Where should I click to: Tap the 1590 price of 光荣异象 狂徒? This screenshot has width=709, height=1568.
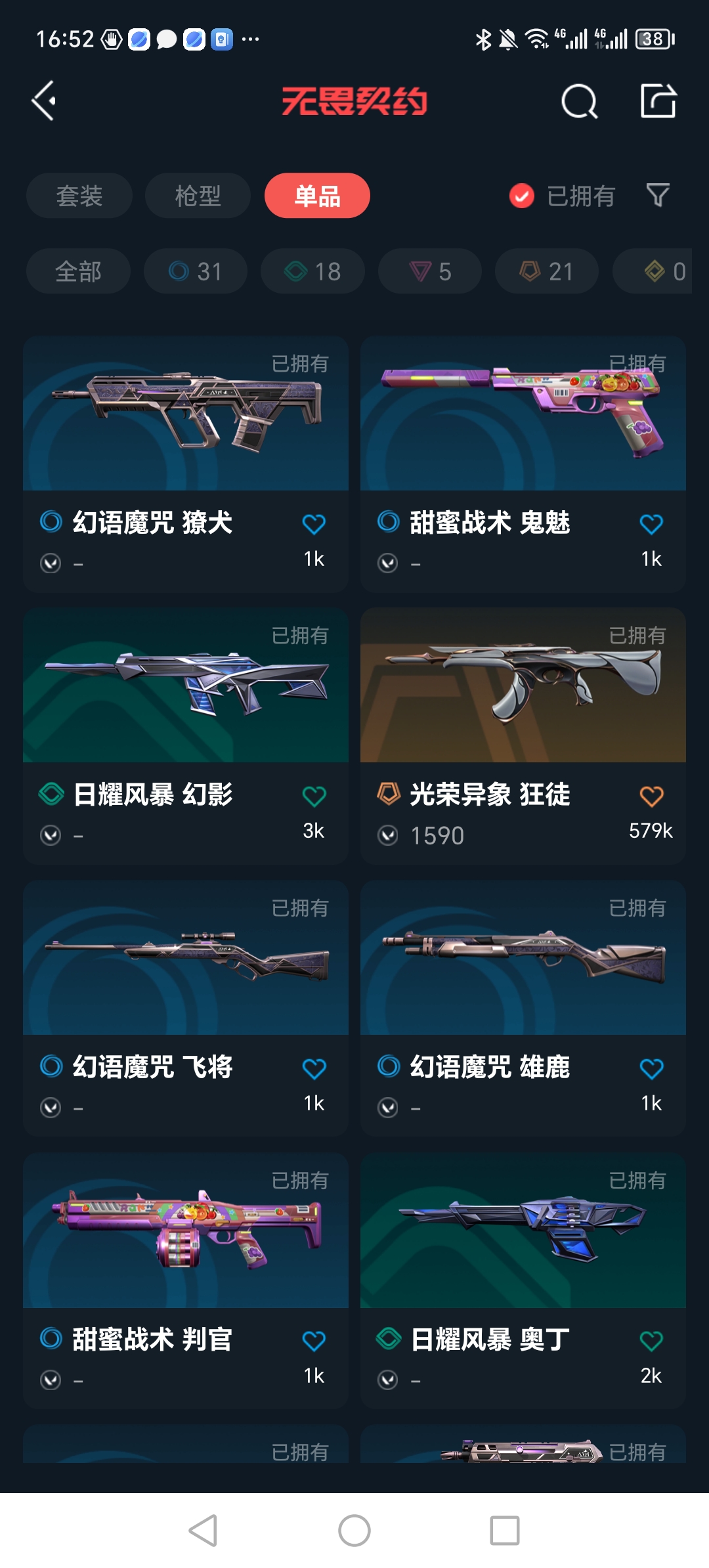click(x=435, y=835)
